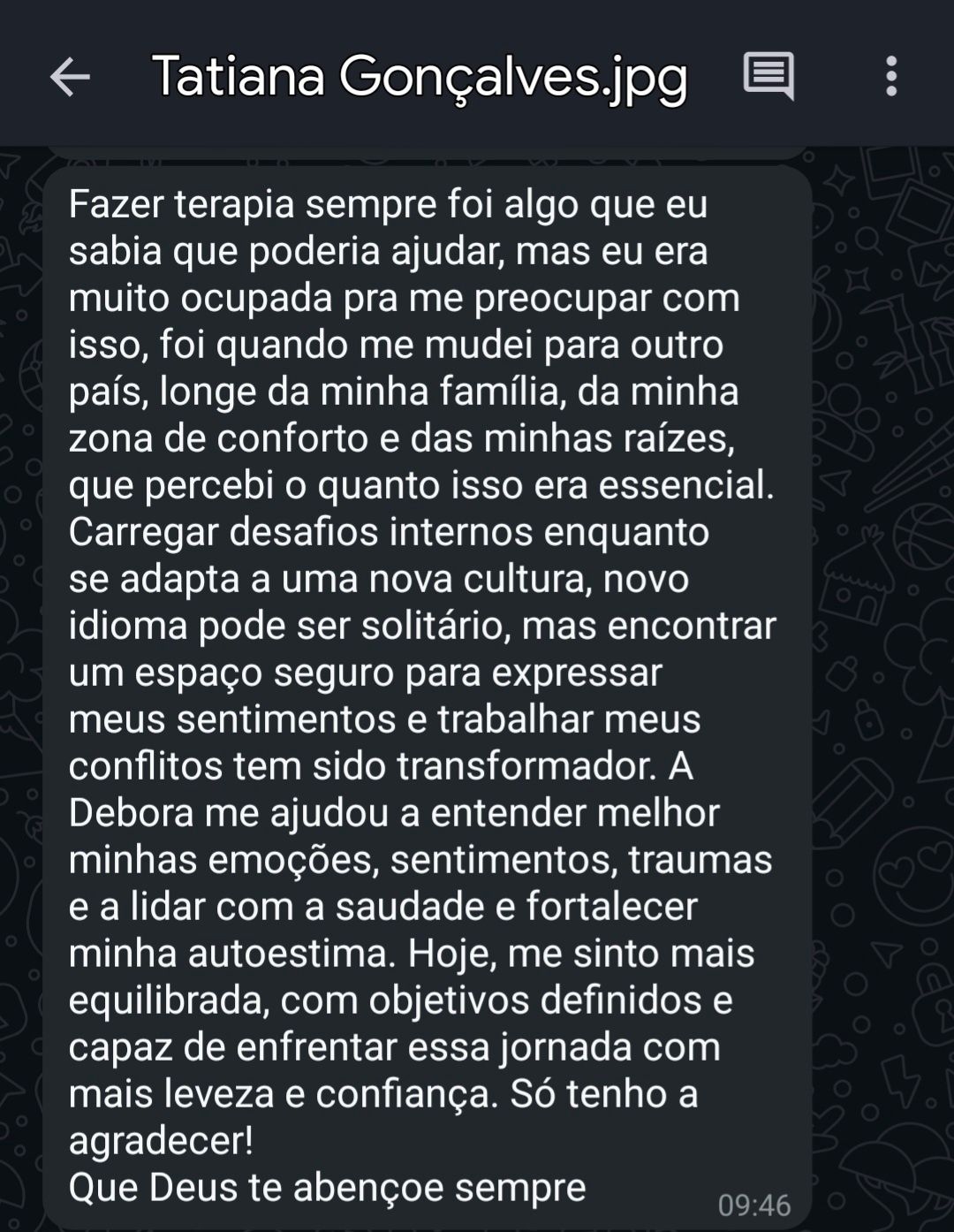Open the three-dot overflow menu
954x1232 pixels.
coord(891,76)
